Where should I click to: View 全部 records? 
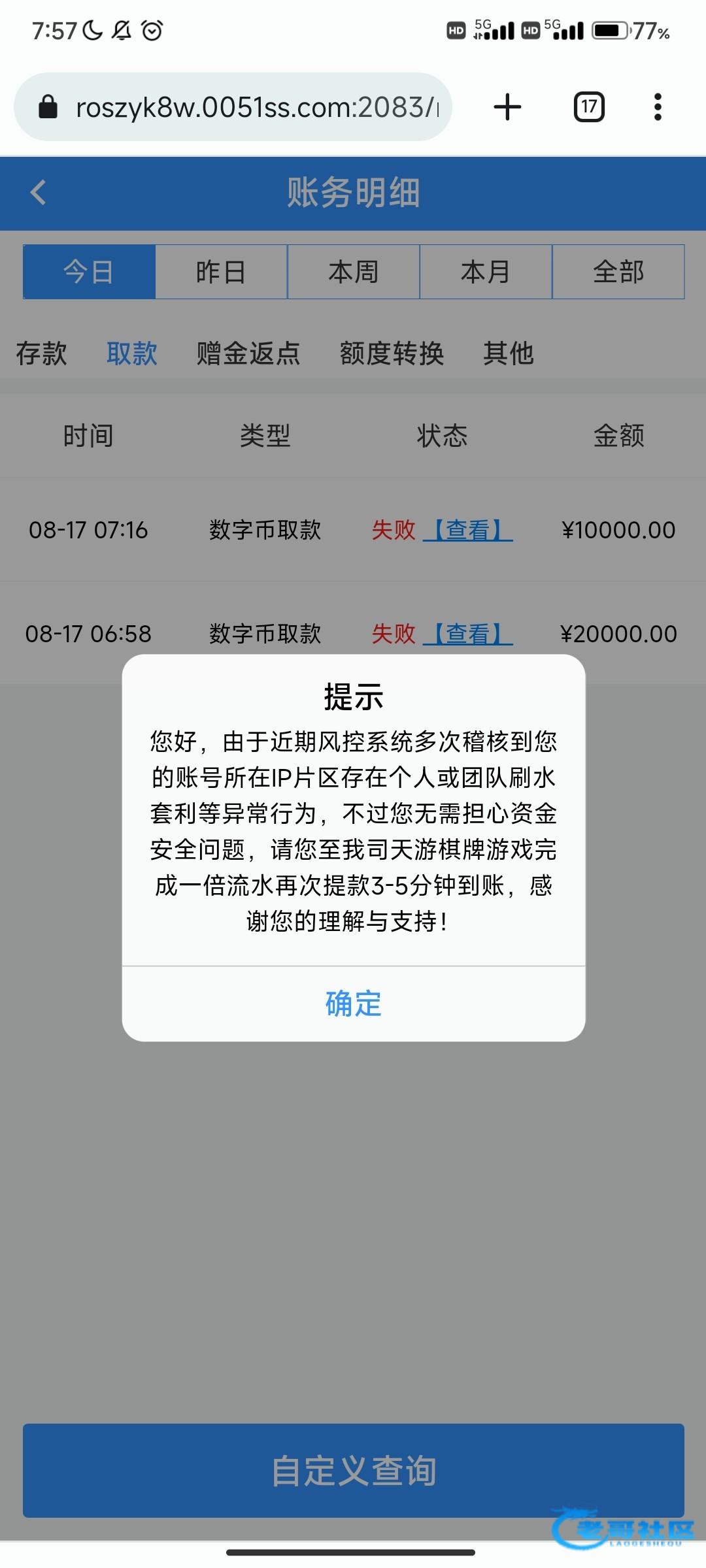(x=618, y=272)
